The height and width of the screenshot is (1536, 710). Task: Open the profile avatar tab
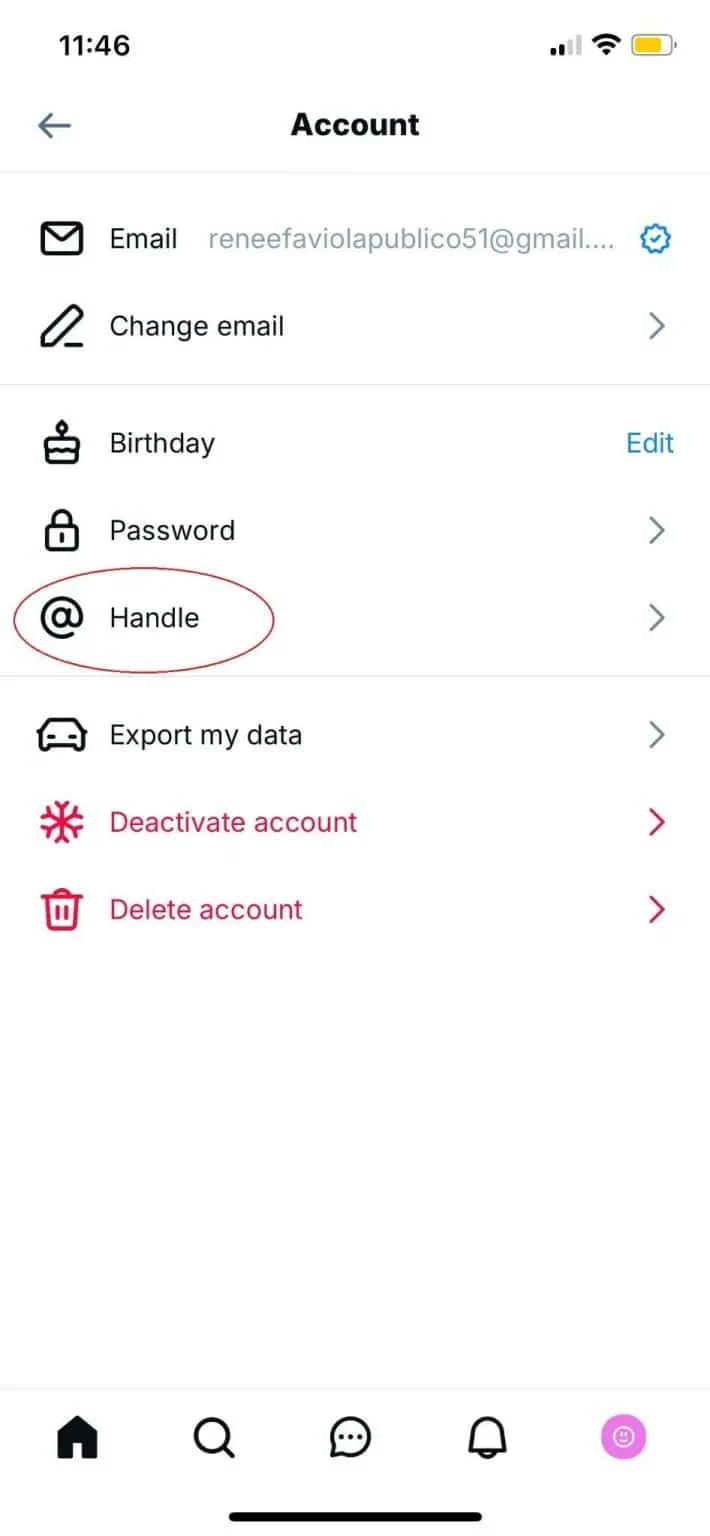click(x=623, y=1438)
